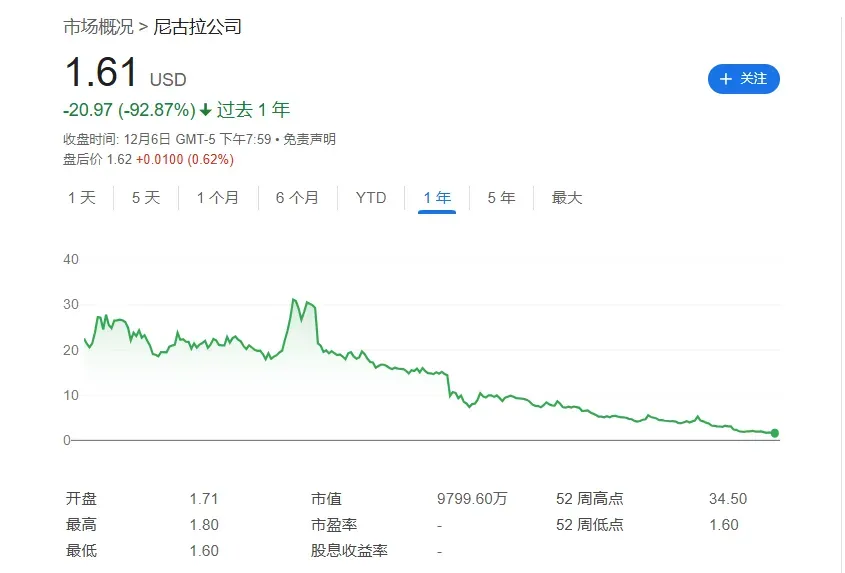Image resolution: width=845 pixels, height=573 pixels.
Task: Show the YTD chart range
Action: 371,198
